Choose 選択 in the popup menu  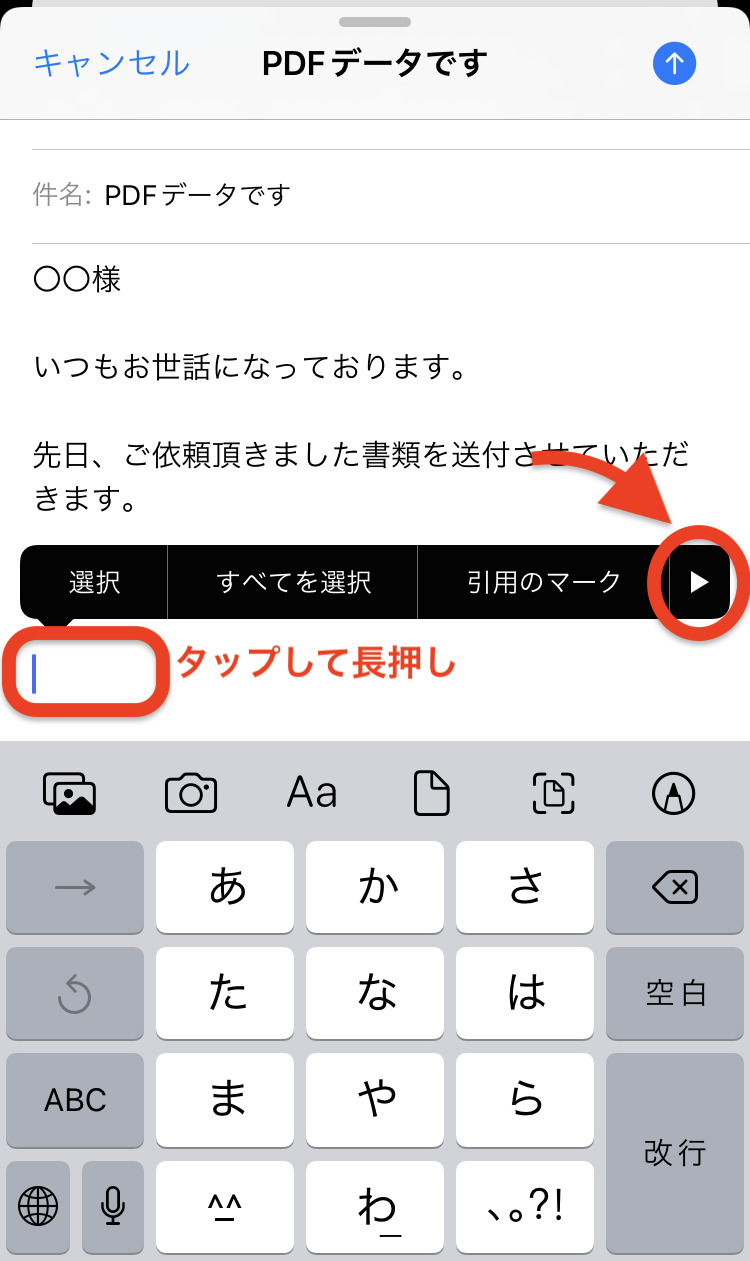pyautogui.click(x=95, y=582)
